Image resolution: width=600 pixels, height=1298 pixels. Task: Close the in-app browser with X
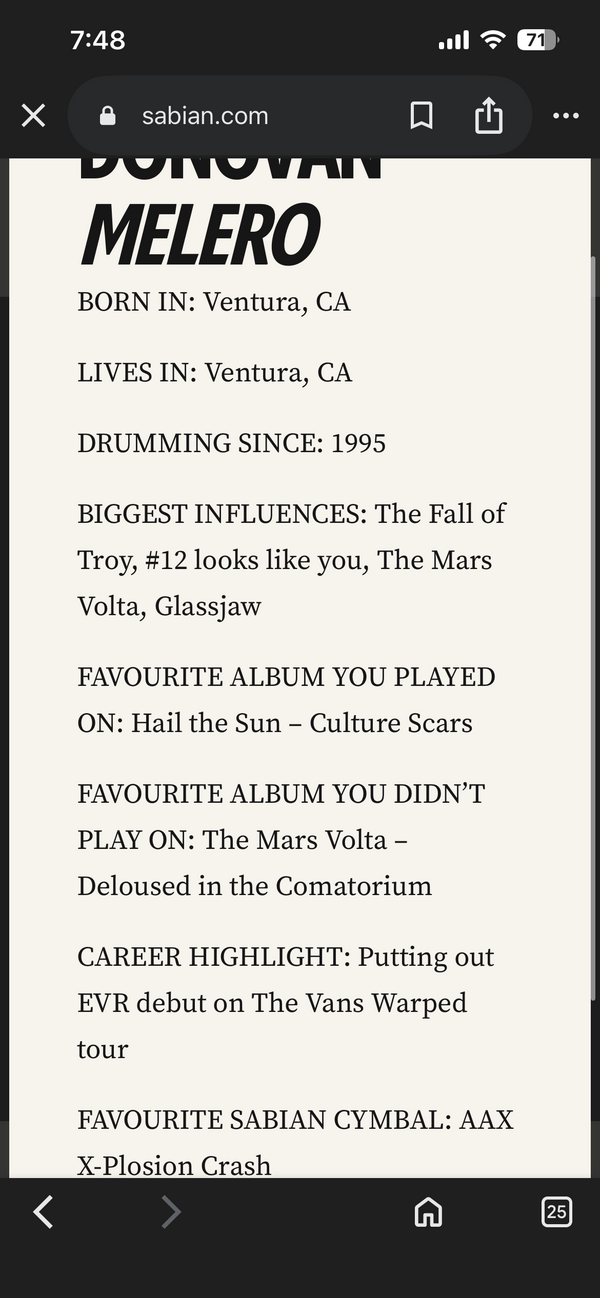coord(33,116)
